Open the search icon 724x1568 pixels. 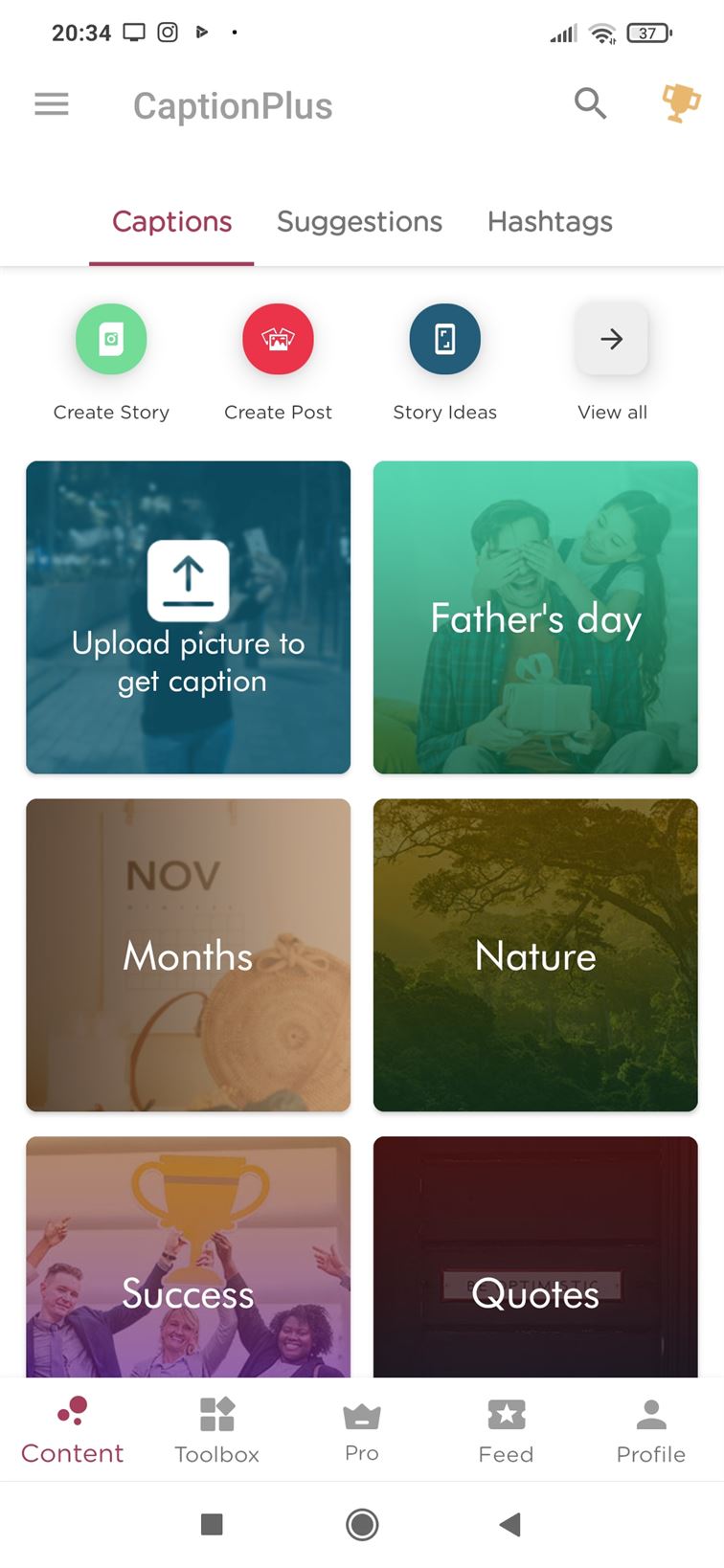point(590,103)
